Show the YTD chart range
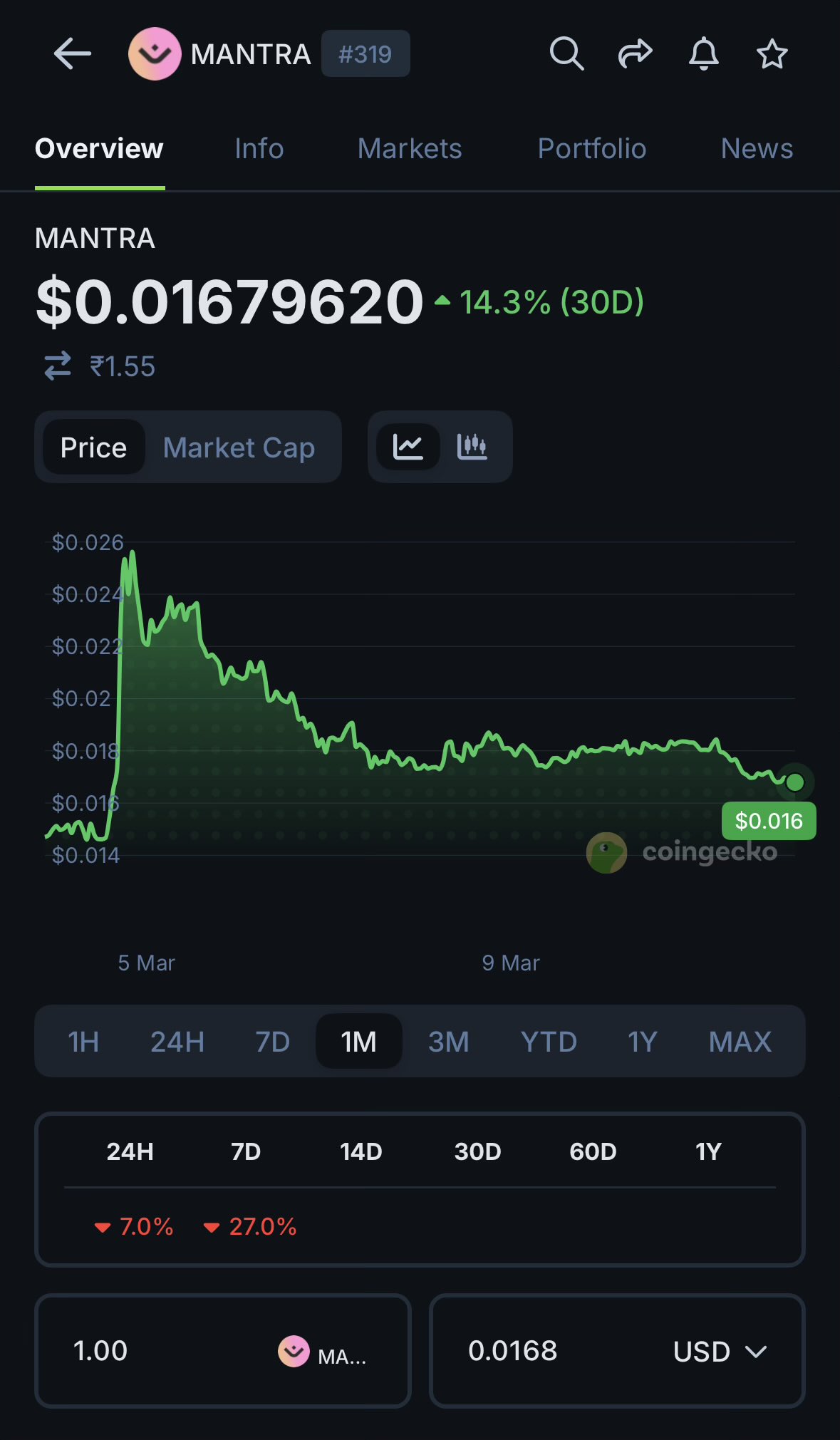This screenshot has width=840, height=1440. click(549, 1042)
